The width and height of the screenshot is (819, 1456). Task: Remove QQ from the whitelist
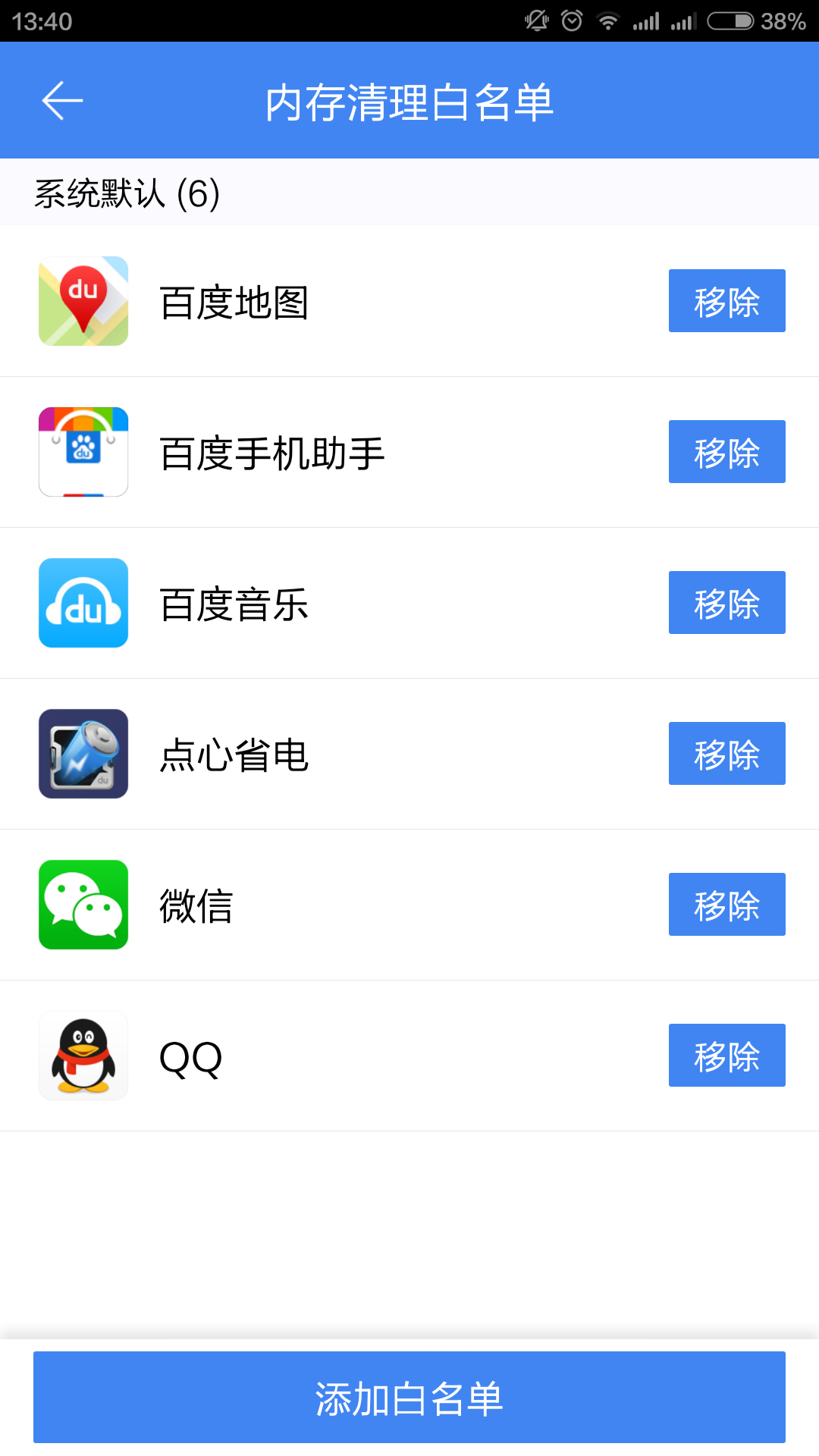(726, 1056)
